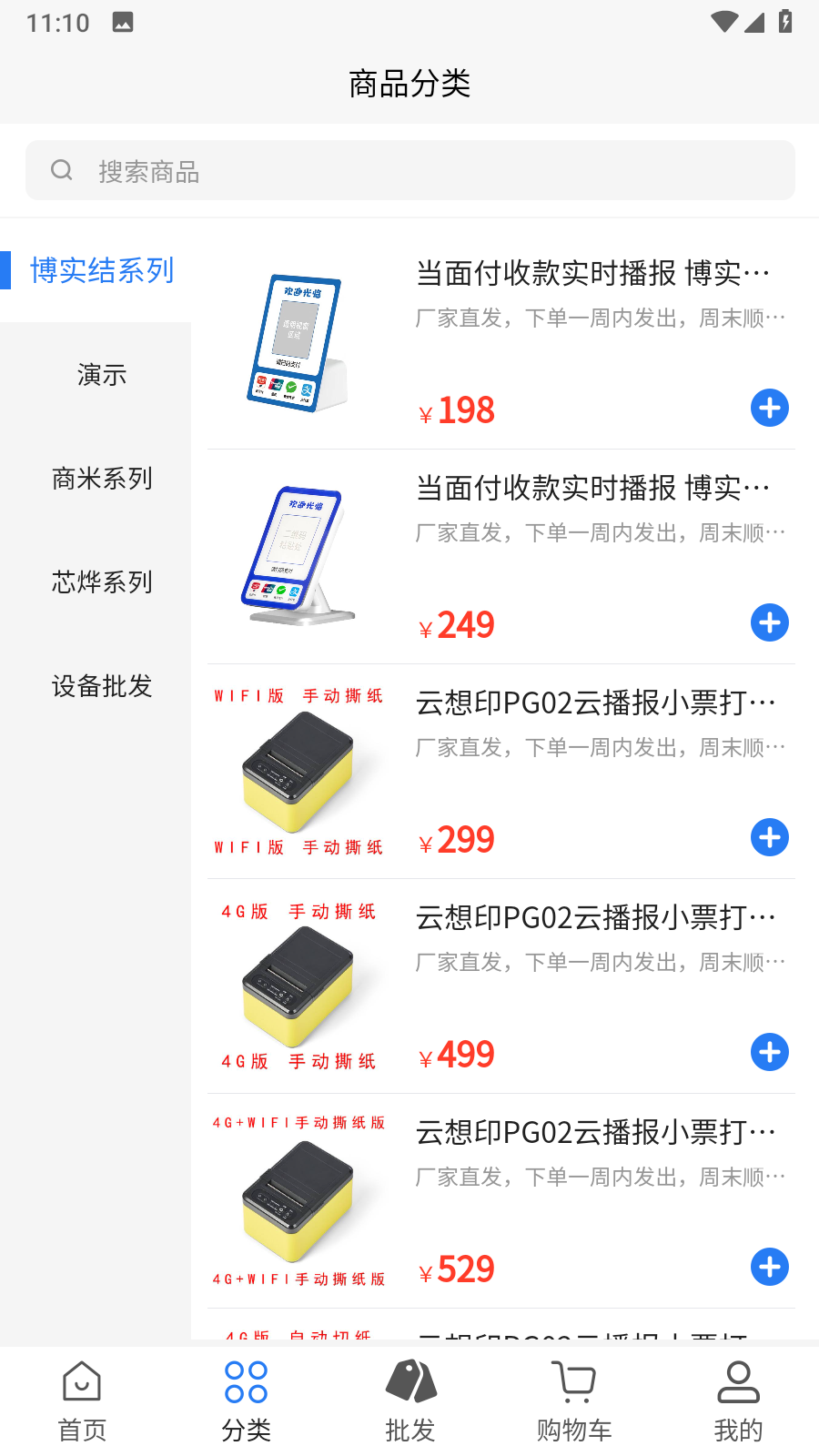Add the ¥499 printer to cart
Screen dimensions: 819x1456
769,1052
